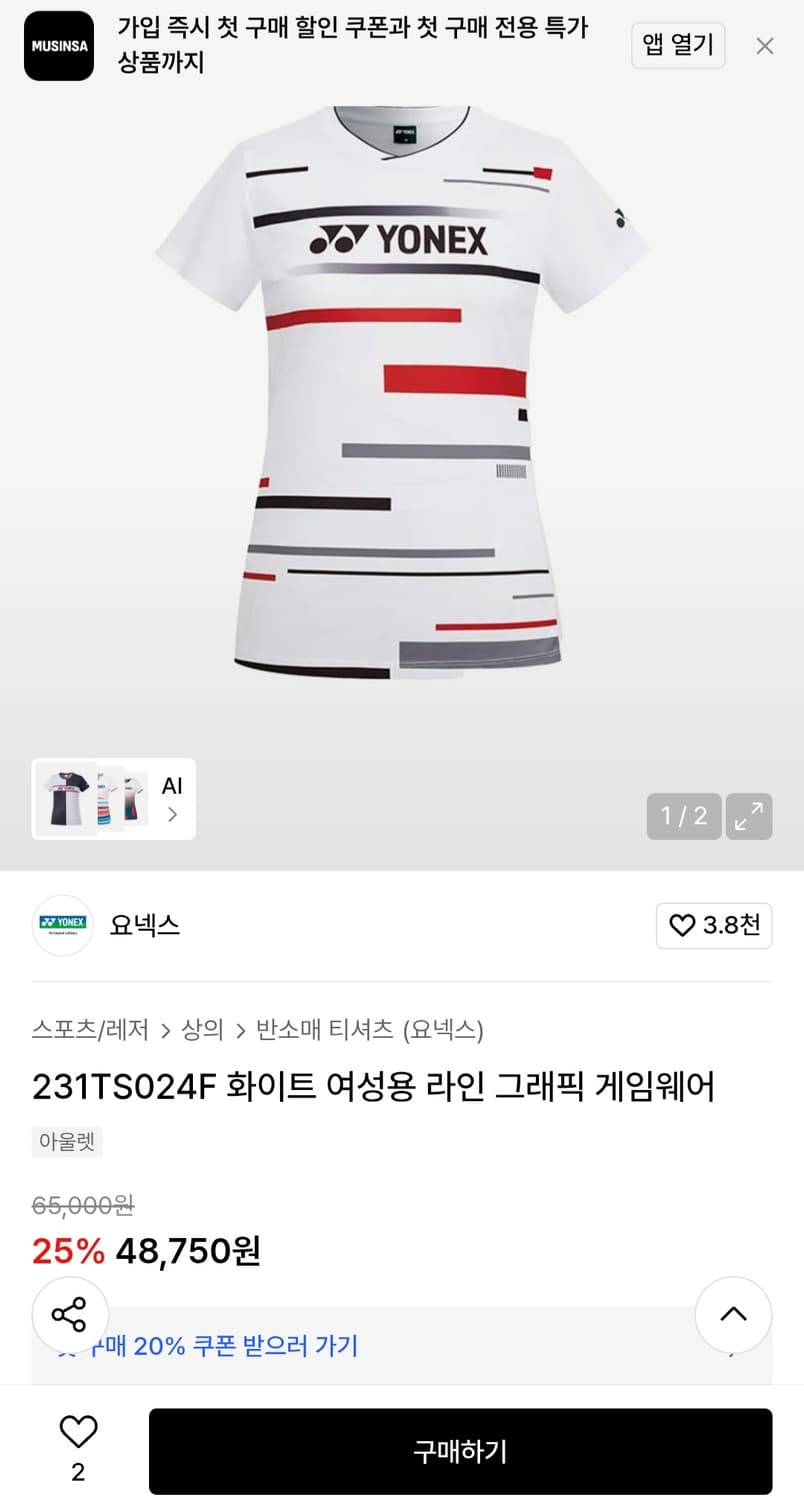Tap the YONEX brand profile logo
This screenshot has width=804, height=1500.
(62, 926)
